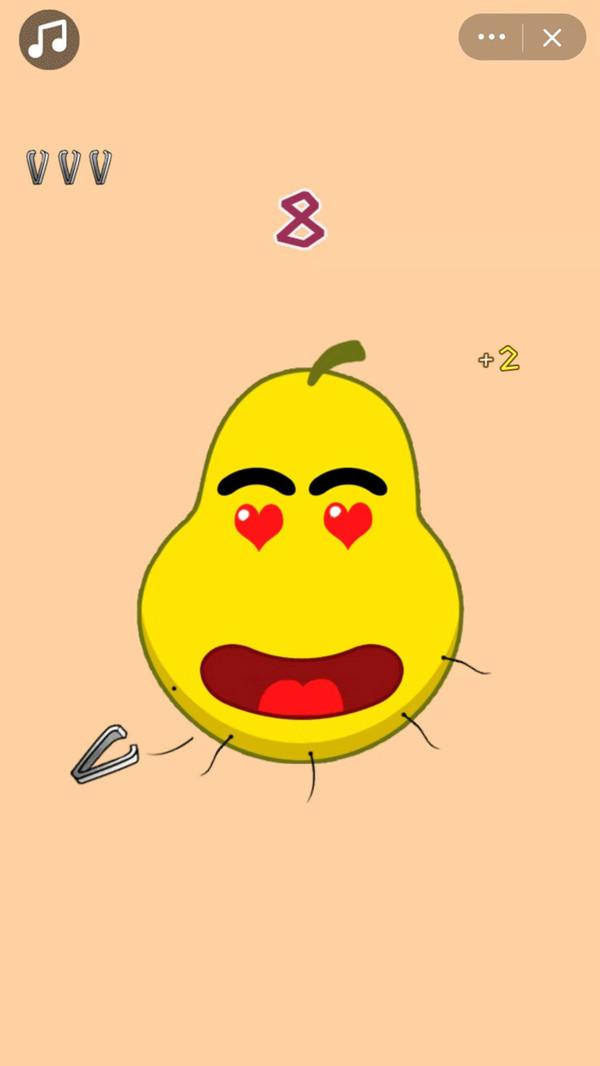Close the mini game with X
The width and height of the screenshot is (600, 1066).
click(552, 38)
